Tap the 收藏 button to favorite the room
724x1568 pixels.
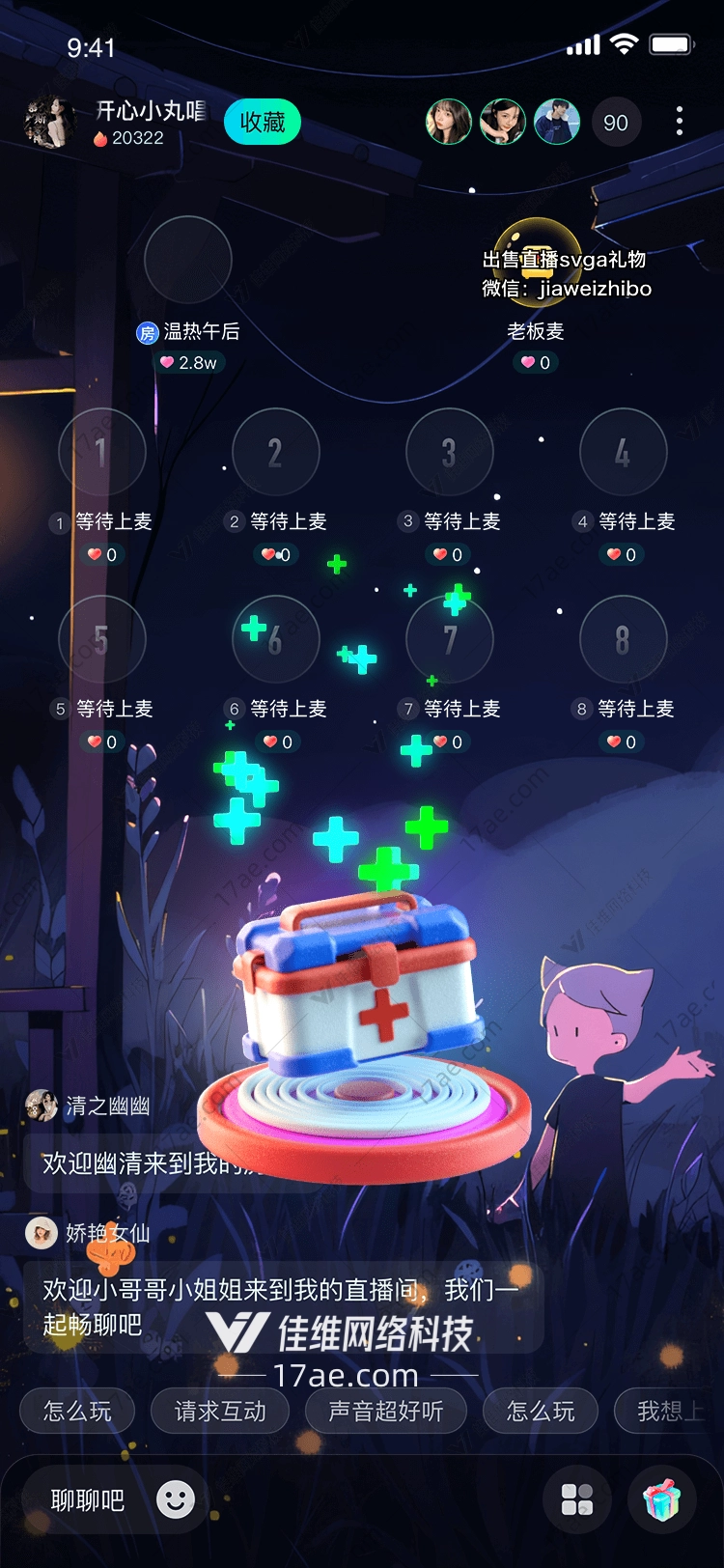pos(262,123)
